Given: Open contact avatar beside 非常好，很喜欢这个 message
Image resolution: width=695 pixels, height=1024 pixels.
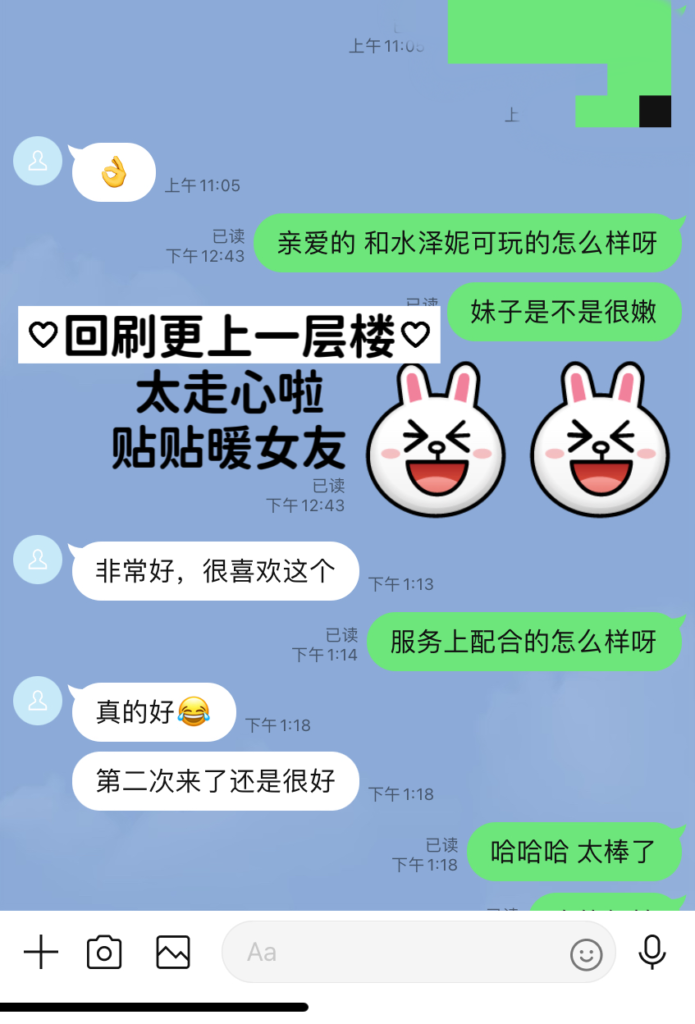Looking at the screenshot, I should (x=38, y=560).
